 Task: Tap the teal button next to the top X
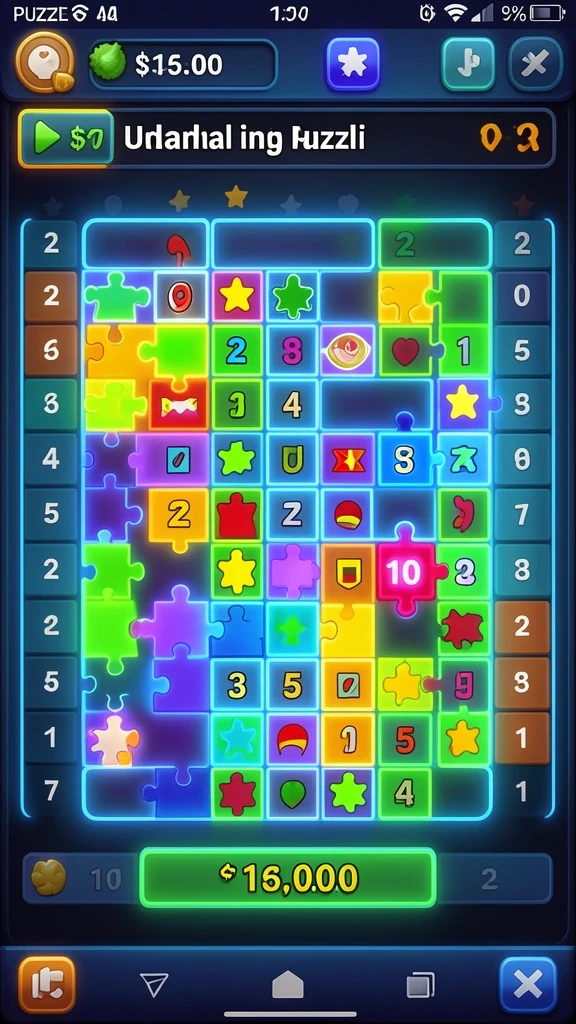click(468, 63)
